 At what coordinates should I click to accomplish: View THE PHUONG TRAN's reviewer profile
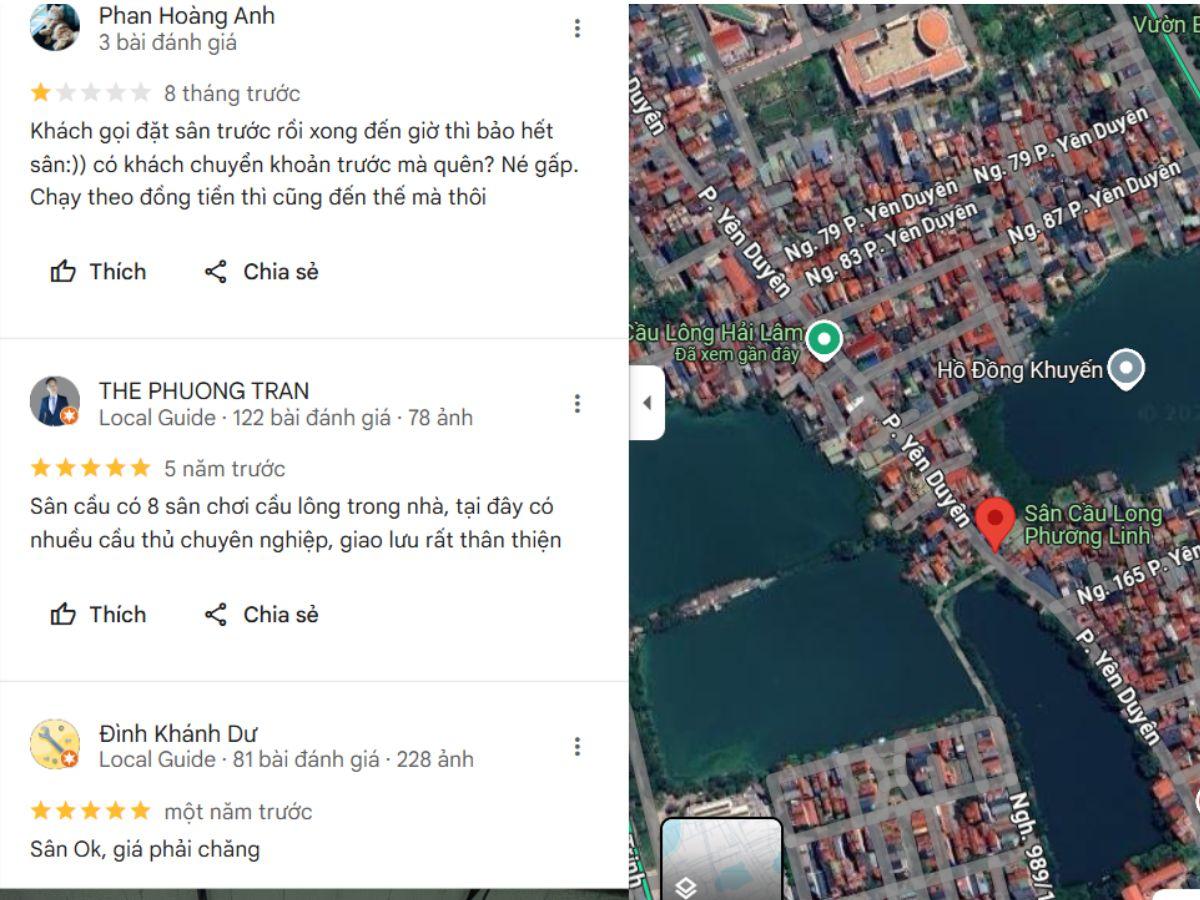coord(203,391)
